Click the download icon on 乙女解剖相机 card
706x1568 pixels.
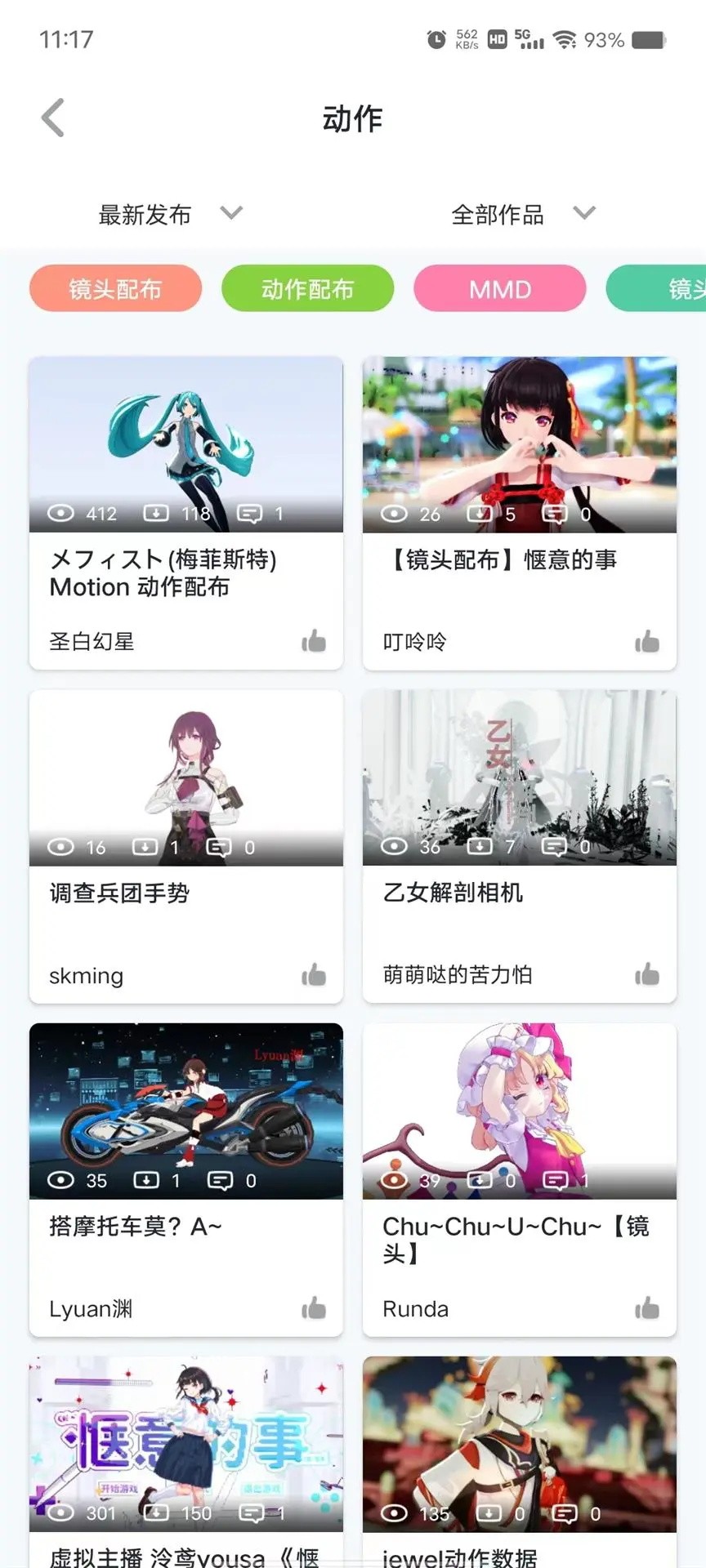(480, 847)
